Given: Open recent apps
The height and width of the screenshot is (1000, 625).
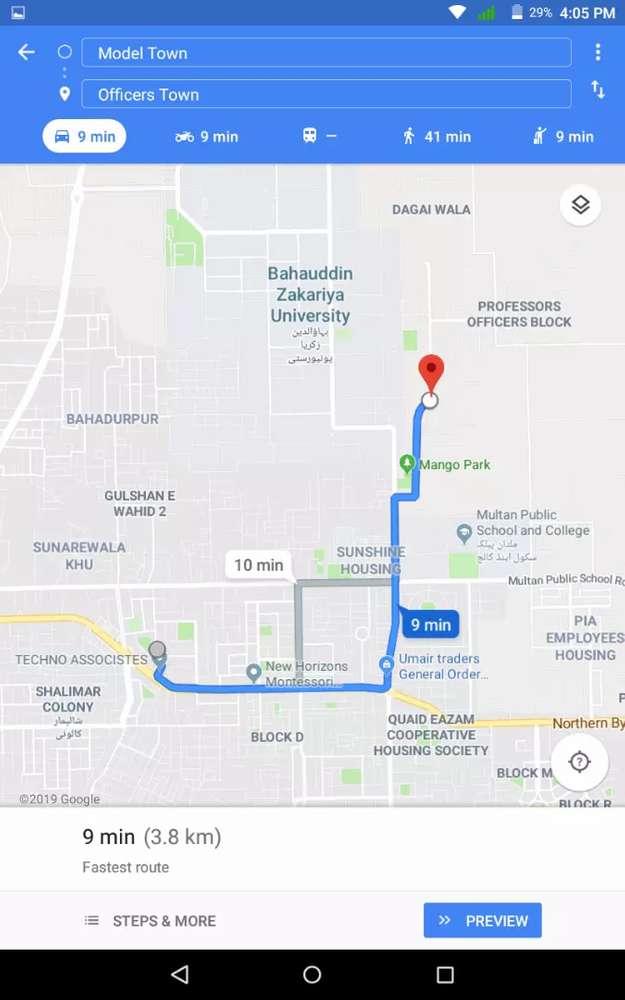Looking at the screenshot, I should tap(445, 974).
